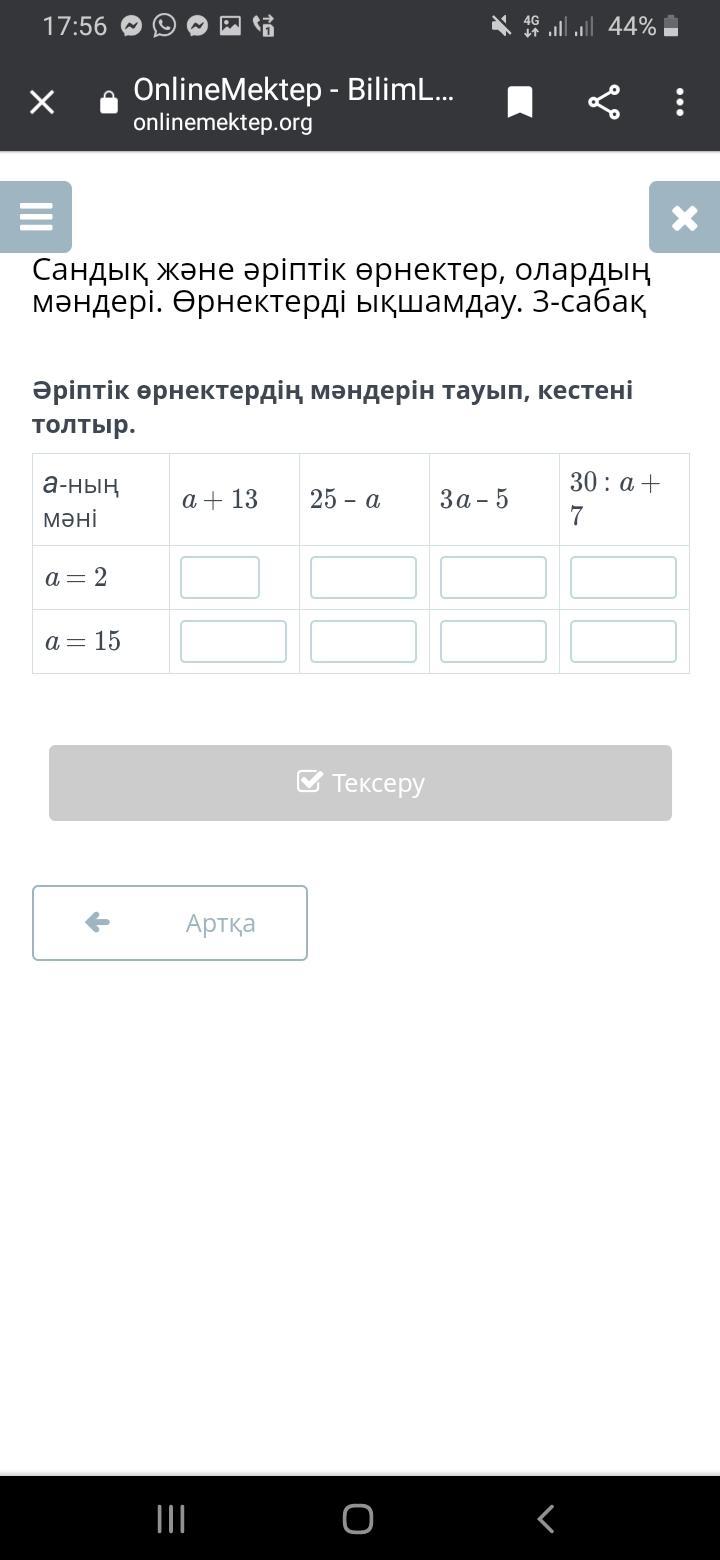Viewport: 720px width, 1560px height.
Task: Open the browser overflow menu
Action: 680,102
